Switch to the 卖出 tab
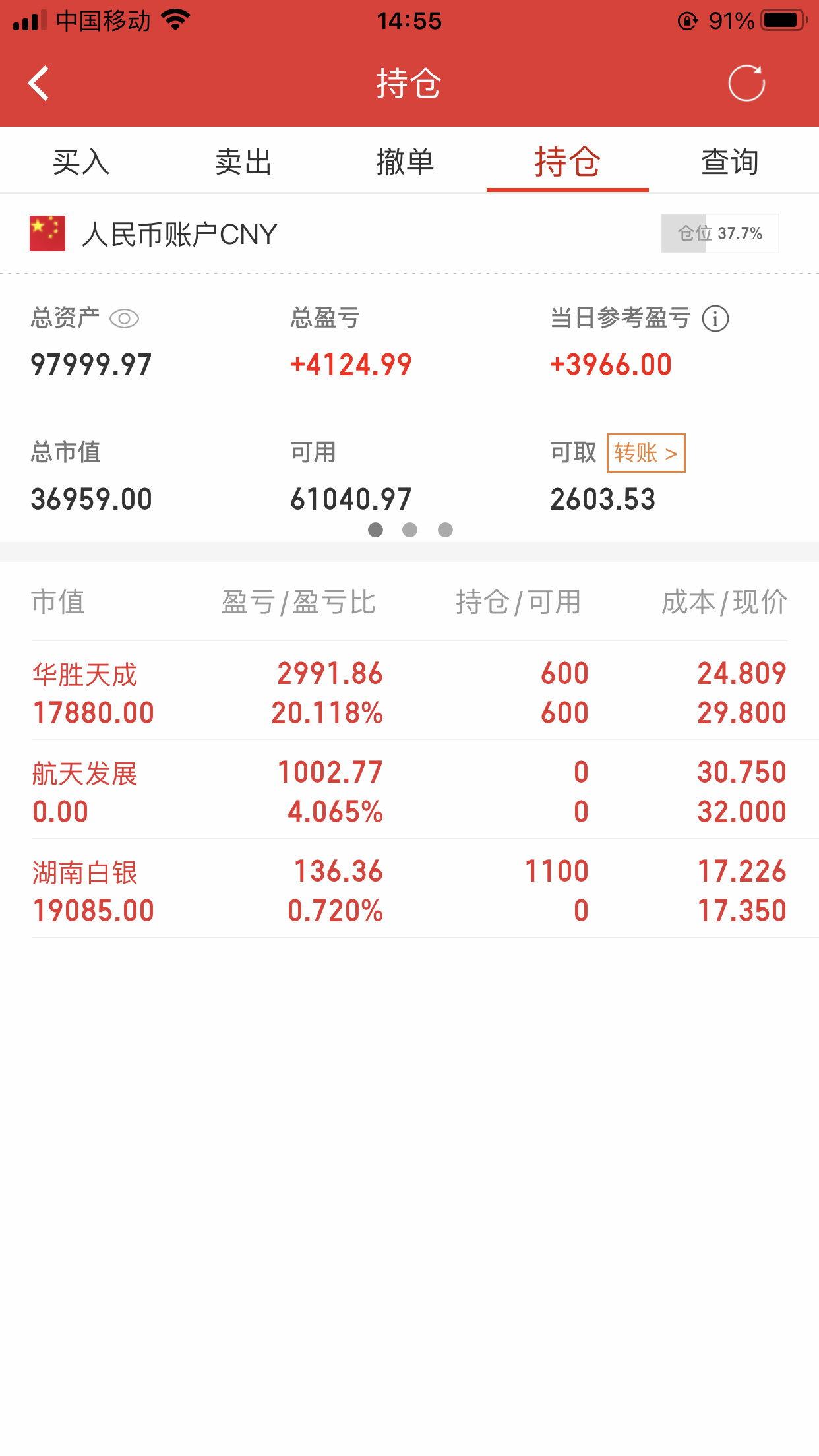Screen dimensions: 819x1456 click(x=243, y=162)
